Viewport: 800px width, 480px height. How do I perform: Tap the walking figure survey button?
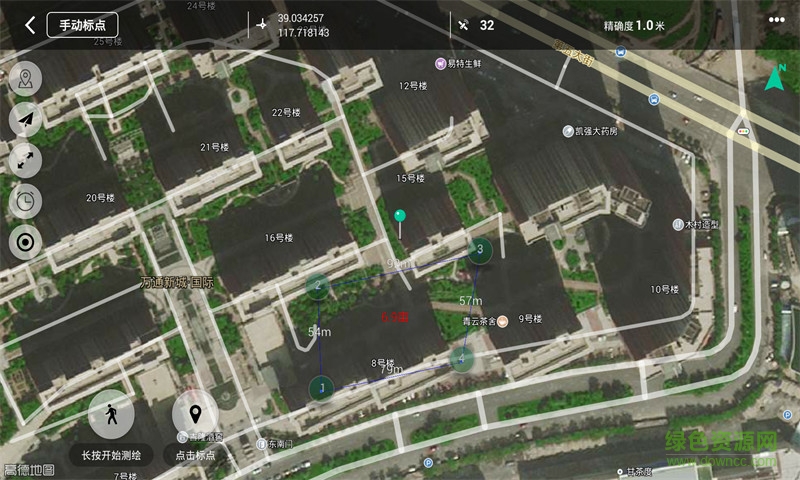(x=112, y=416)
